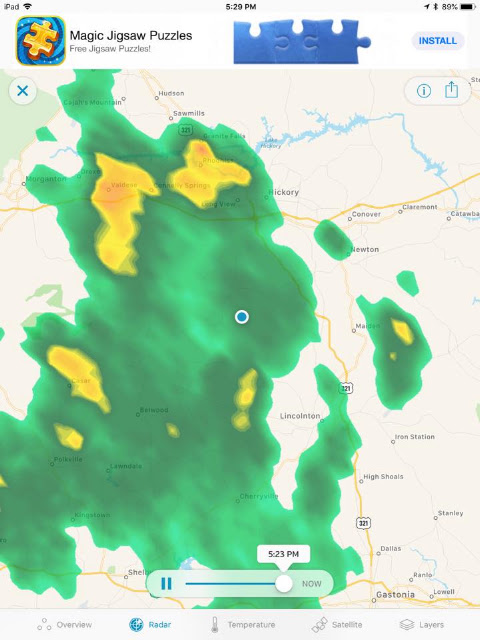
Task: Open the map info button
Action: (424, 91)
